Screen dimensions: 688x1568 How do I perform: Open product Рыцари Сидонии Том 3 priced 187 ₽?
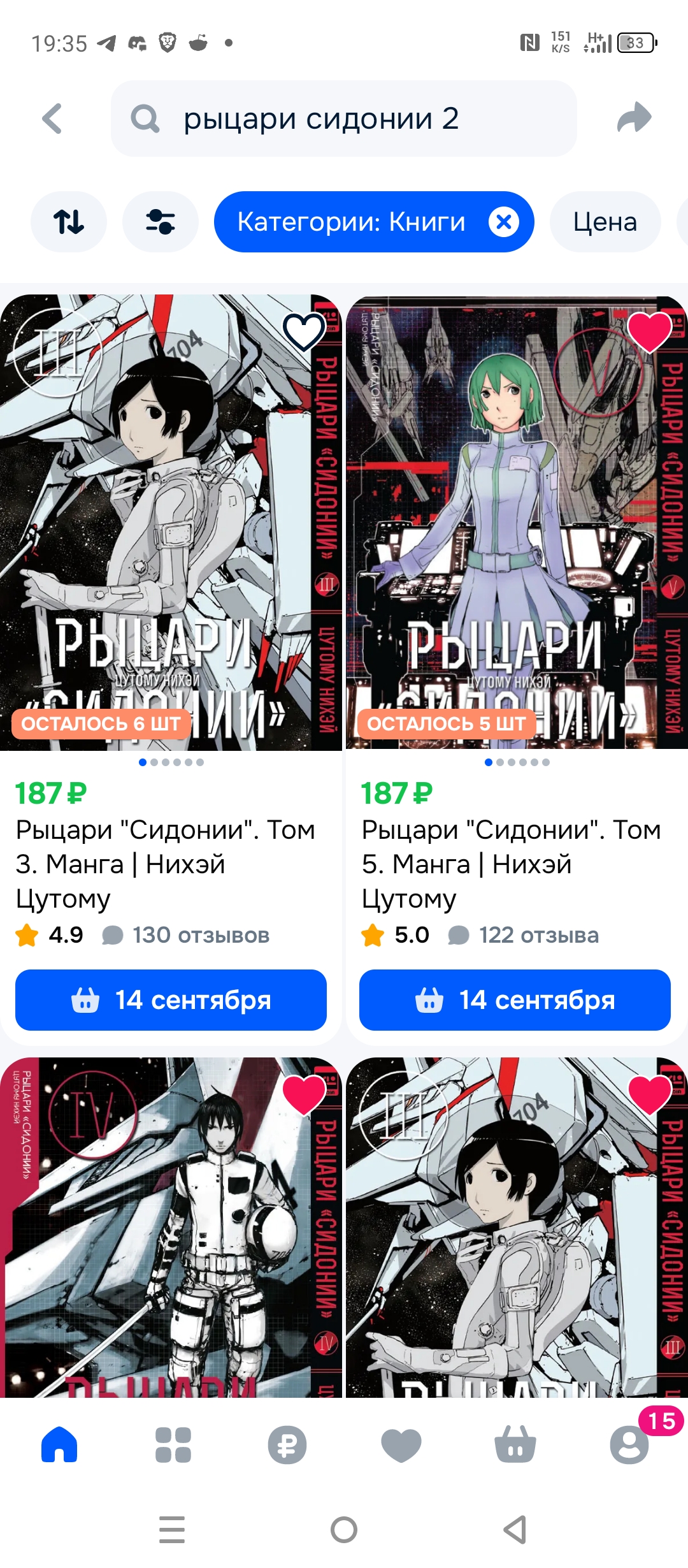point(166,864)
